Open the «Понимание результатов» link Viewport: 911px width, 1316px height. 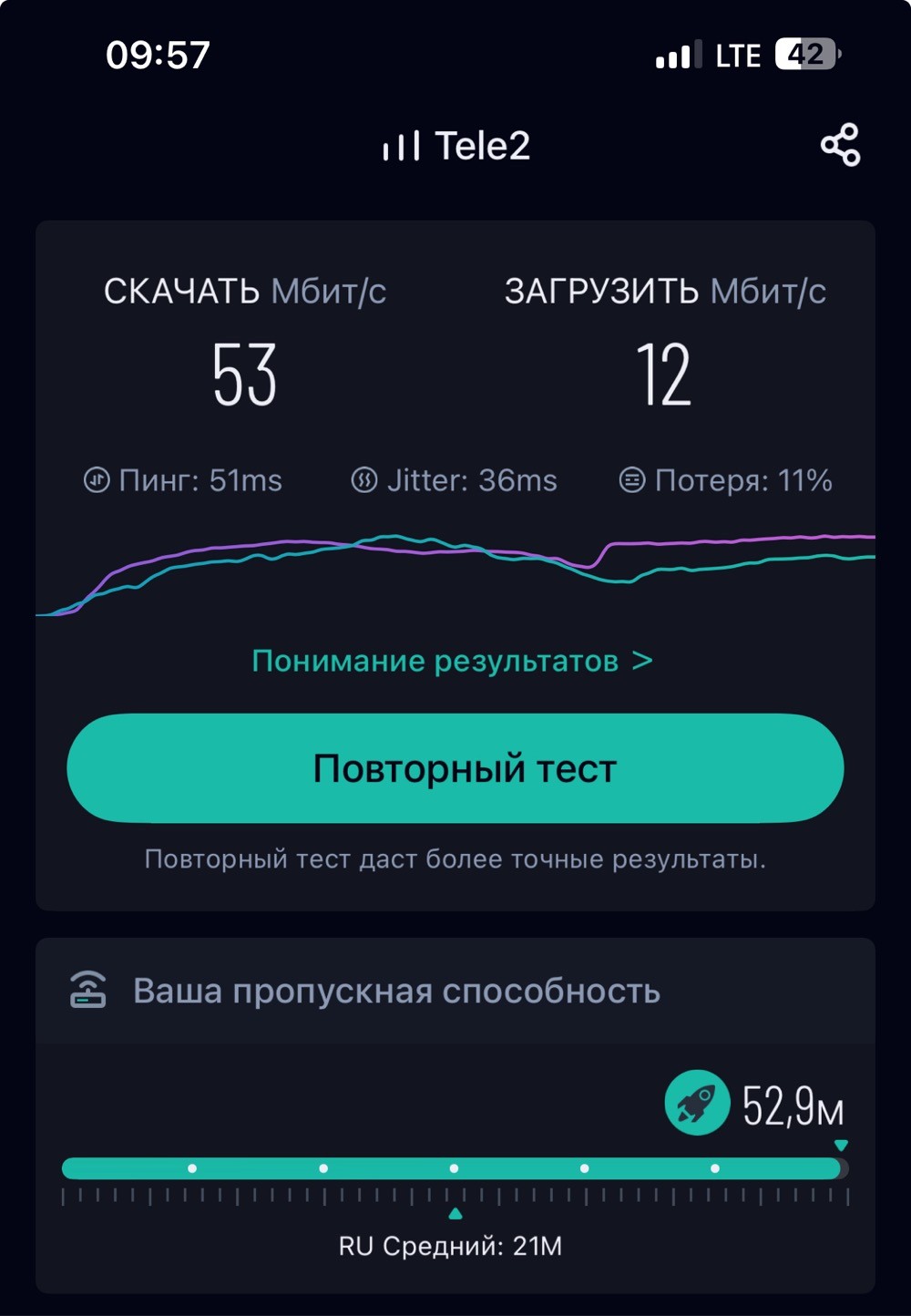pos(452,661)
